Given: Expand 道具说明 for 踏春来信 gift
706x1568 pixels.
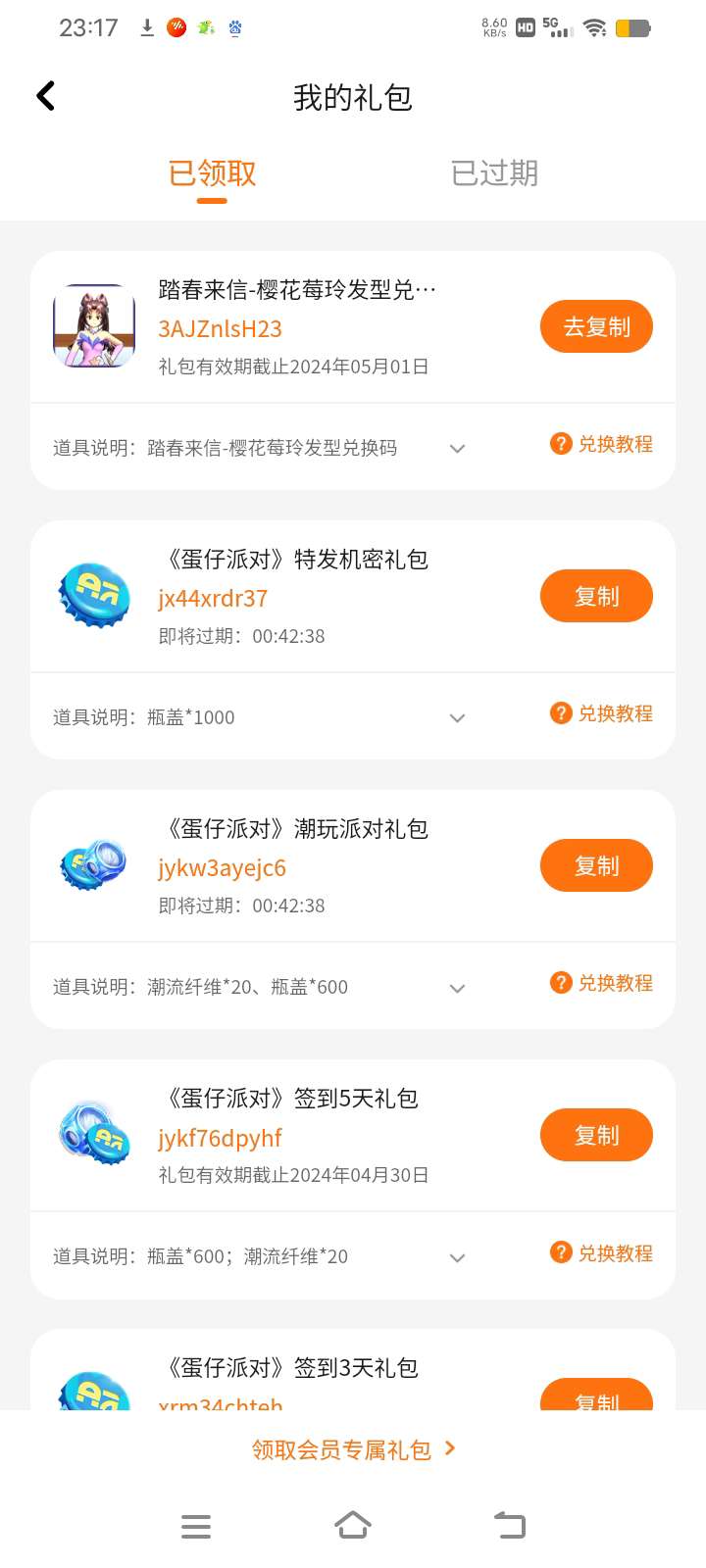Looking at the screenshot, I should pos(457,449).
